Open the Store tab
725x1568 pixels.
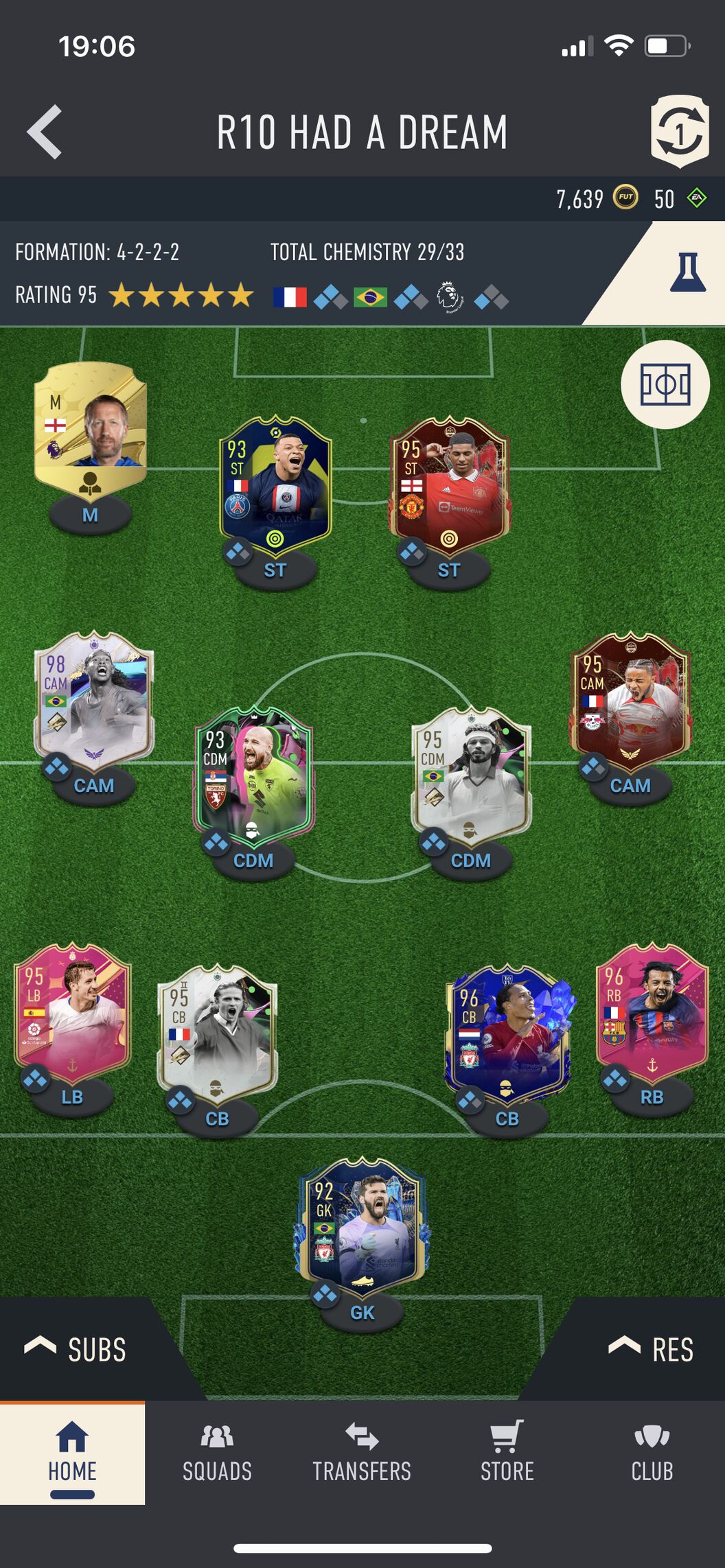tap(507, 1453)
